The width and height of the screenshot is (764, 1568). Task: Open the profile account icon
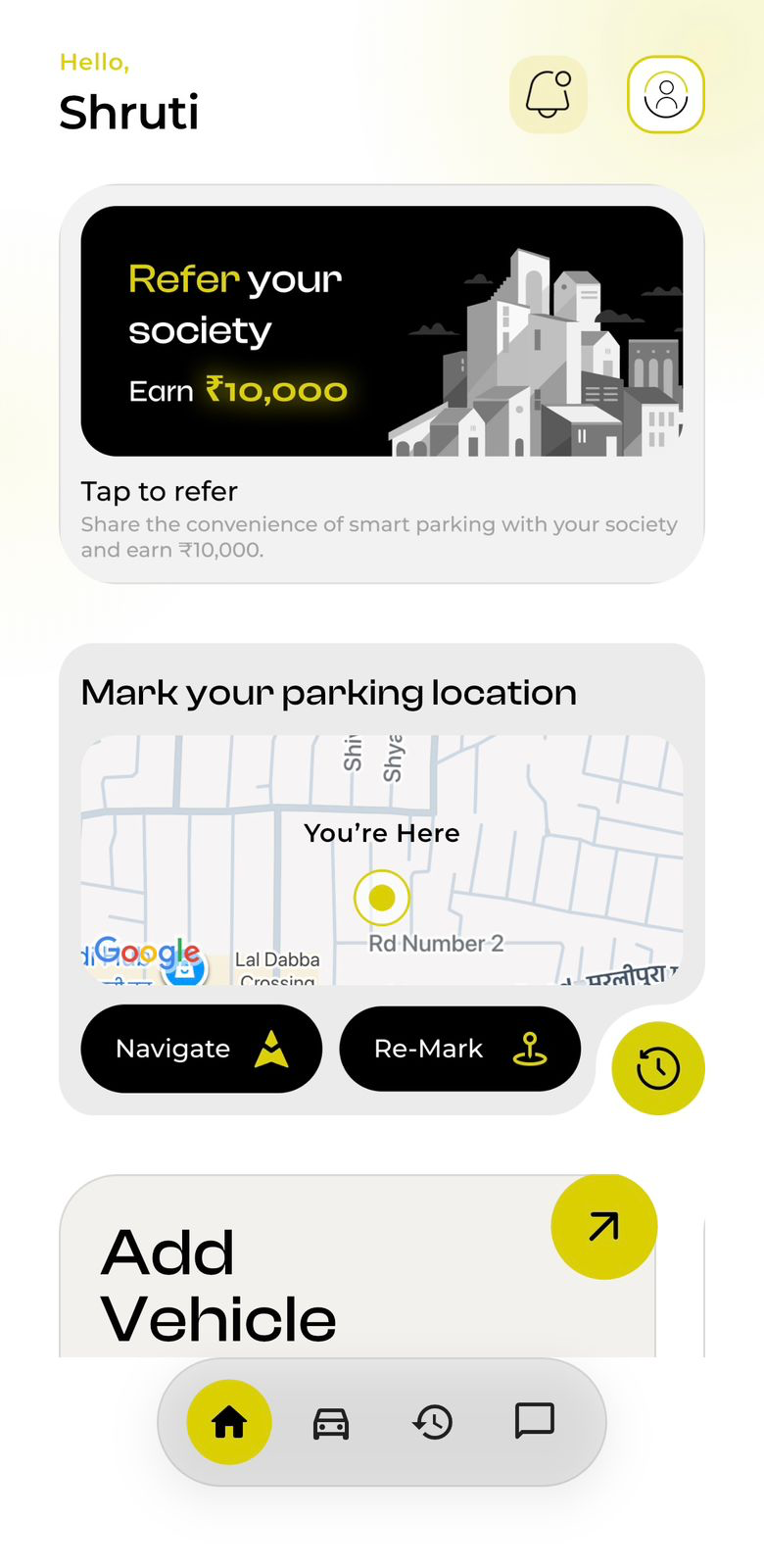(666, 94)
